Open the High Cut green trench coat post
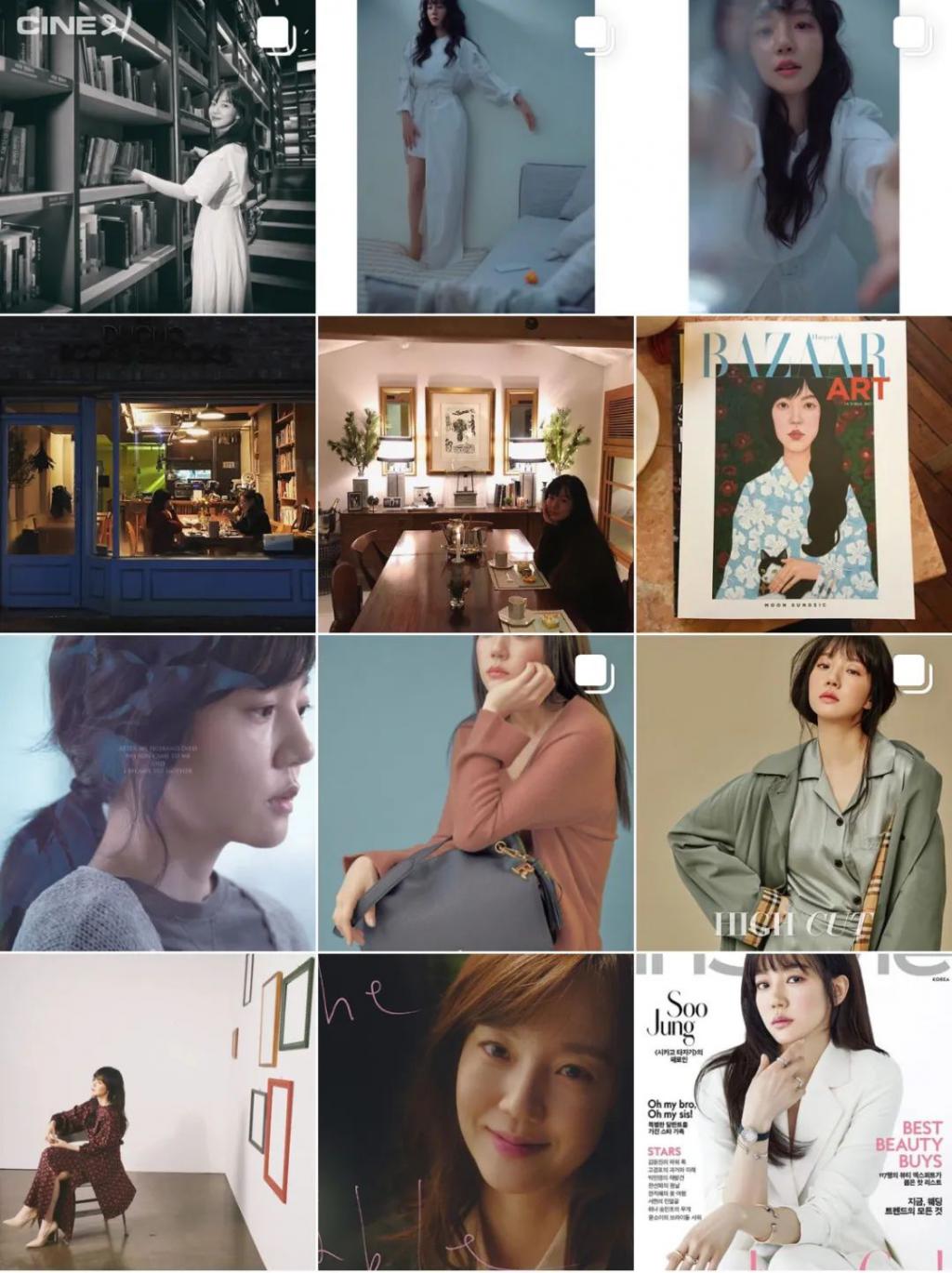 [x=793, y=792]
